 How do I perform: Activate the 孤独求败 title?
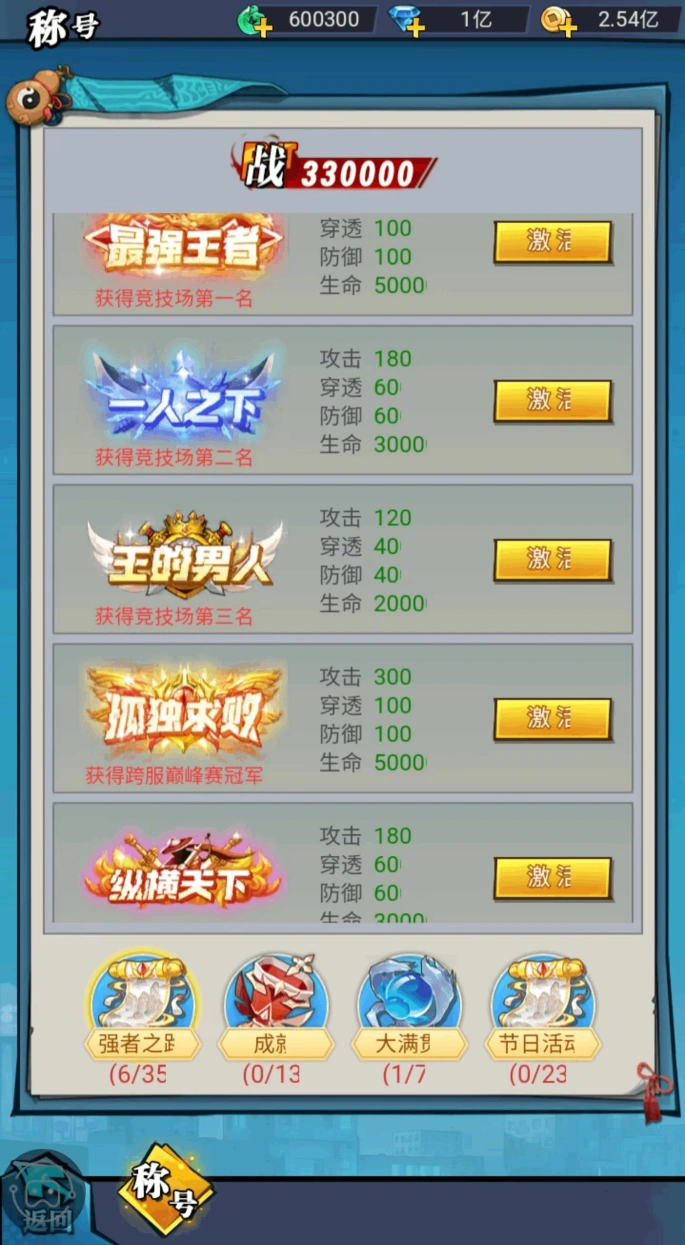(x=552, y=719)
